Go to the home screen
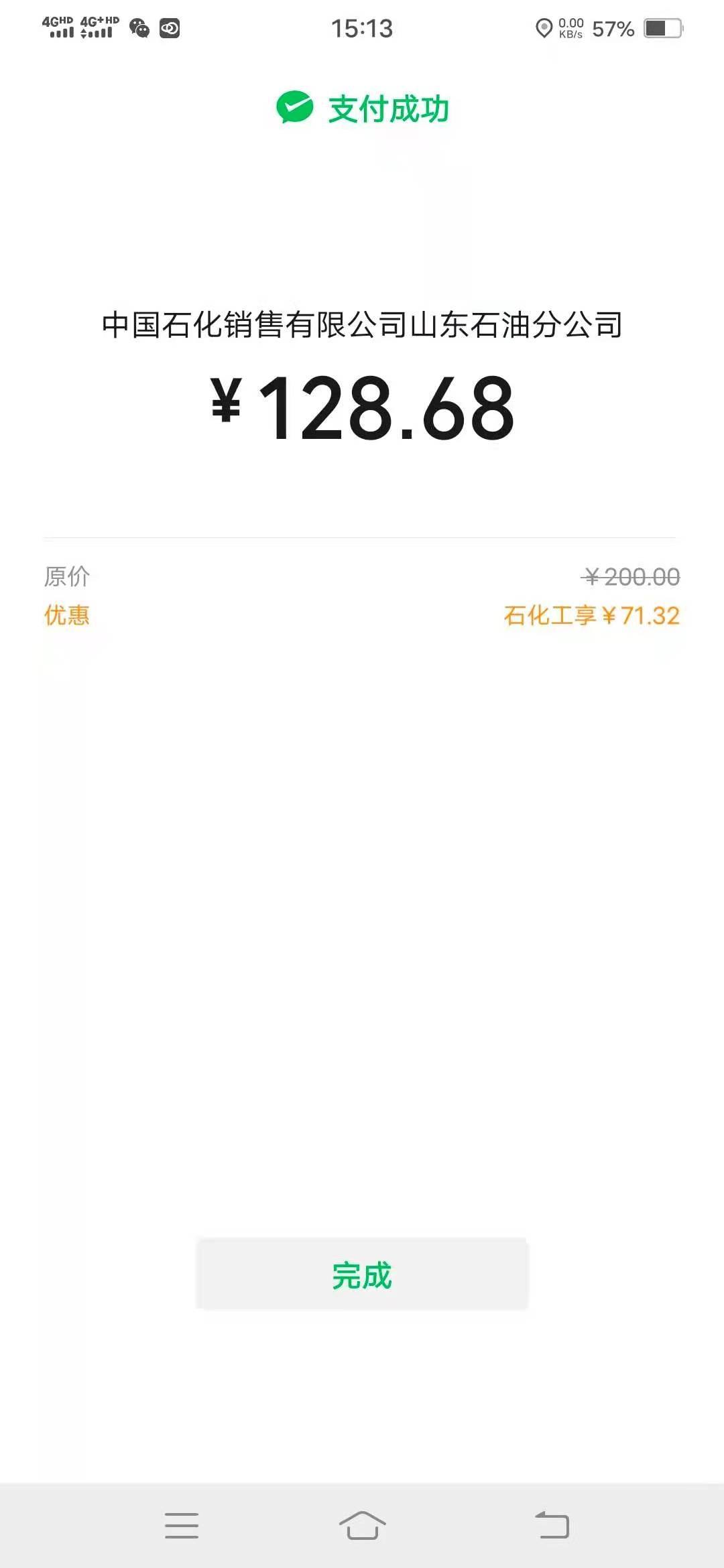724x1568 pixels. pyautogui.click(x=362, y=1526)
